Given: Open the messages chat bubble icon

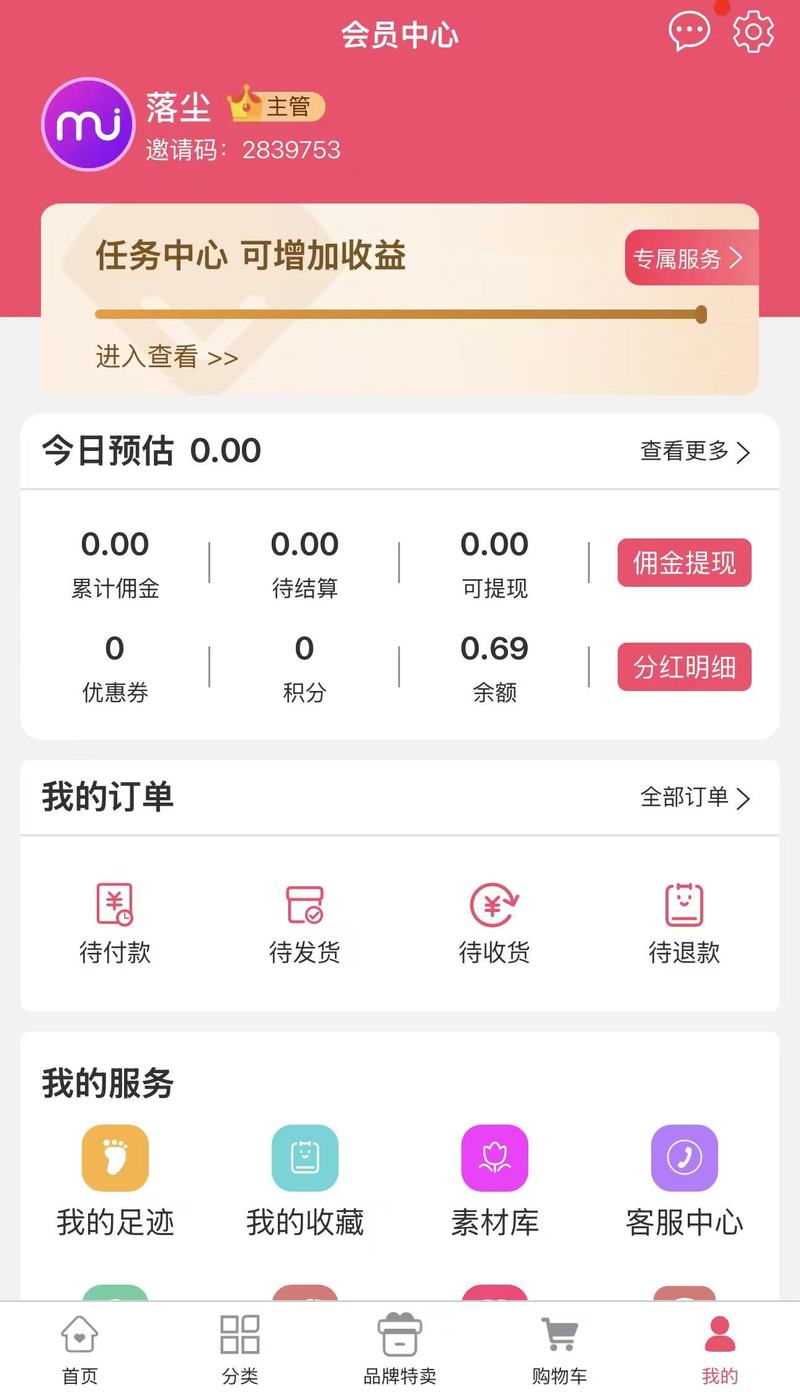Looking at the screenshot, I should click(689, 31).
